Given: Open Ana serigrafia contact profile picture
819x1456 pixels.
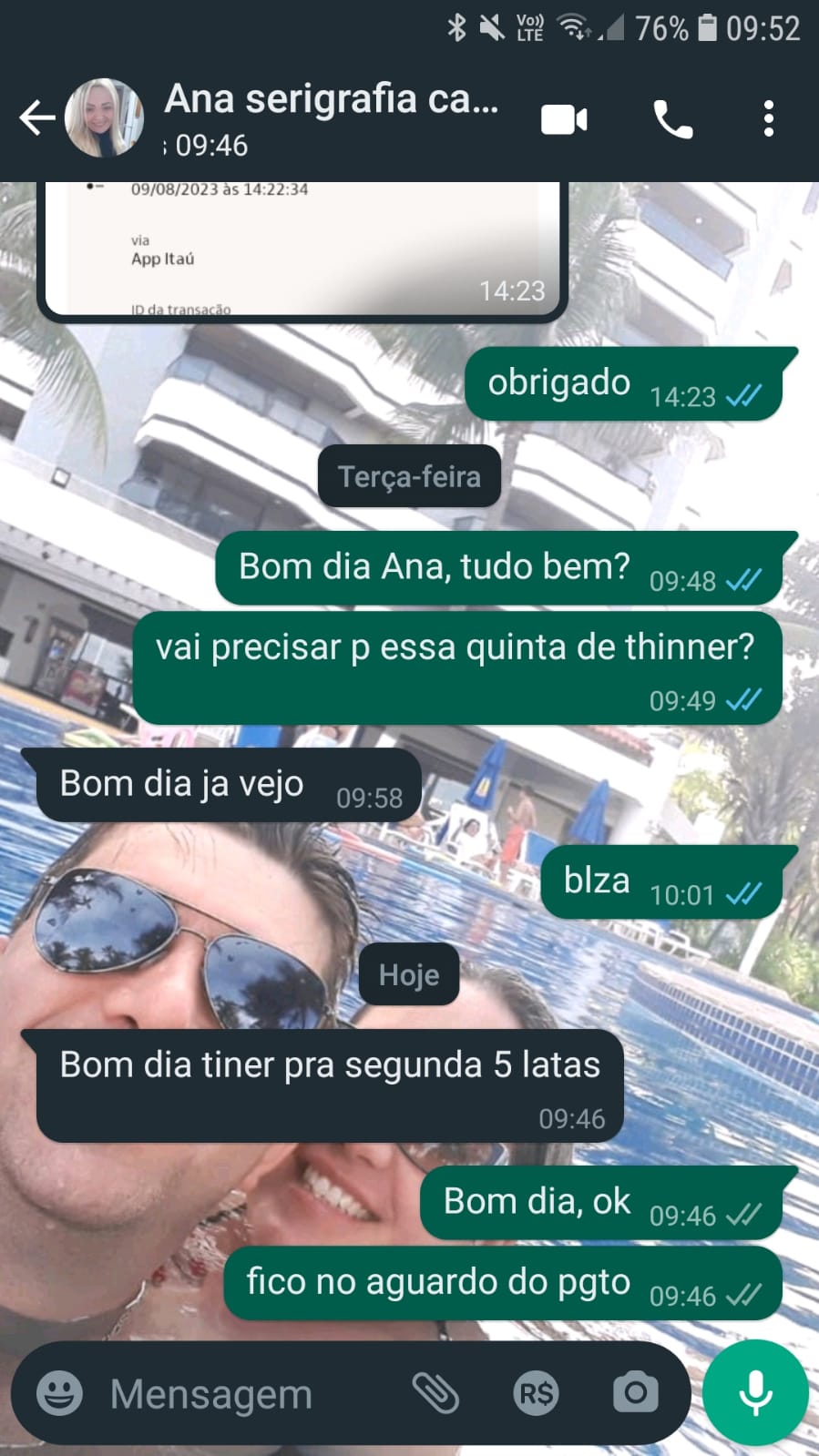Looking at the screenshot, I should point(104,118).
